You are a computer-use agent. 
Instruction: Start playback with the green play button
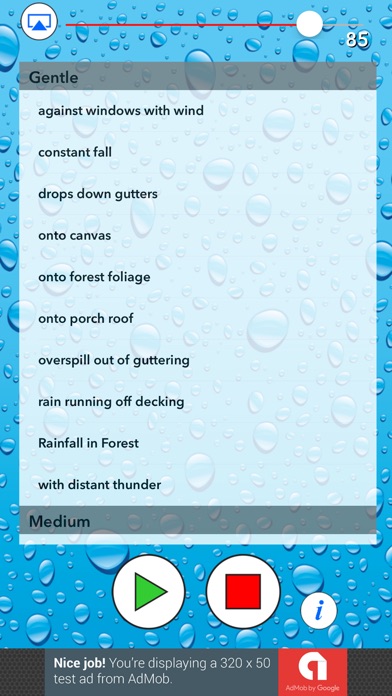click(x=149, y=592)
